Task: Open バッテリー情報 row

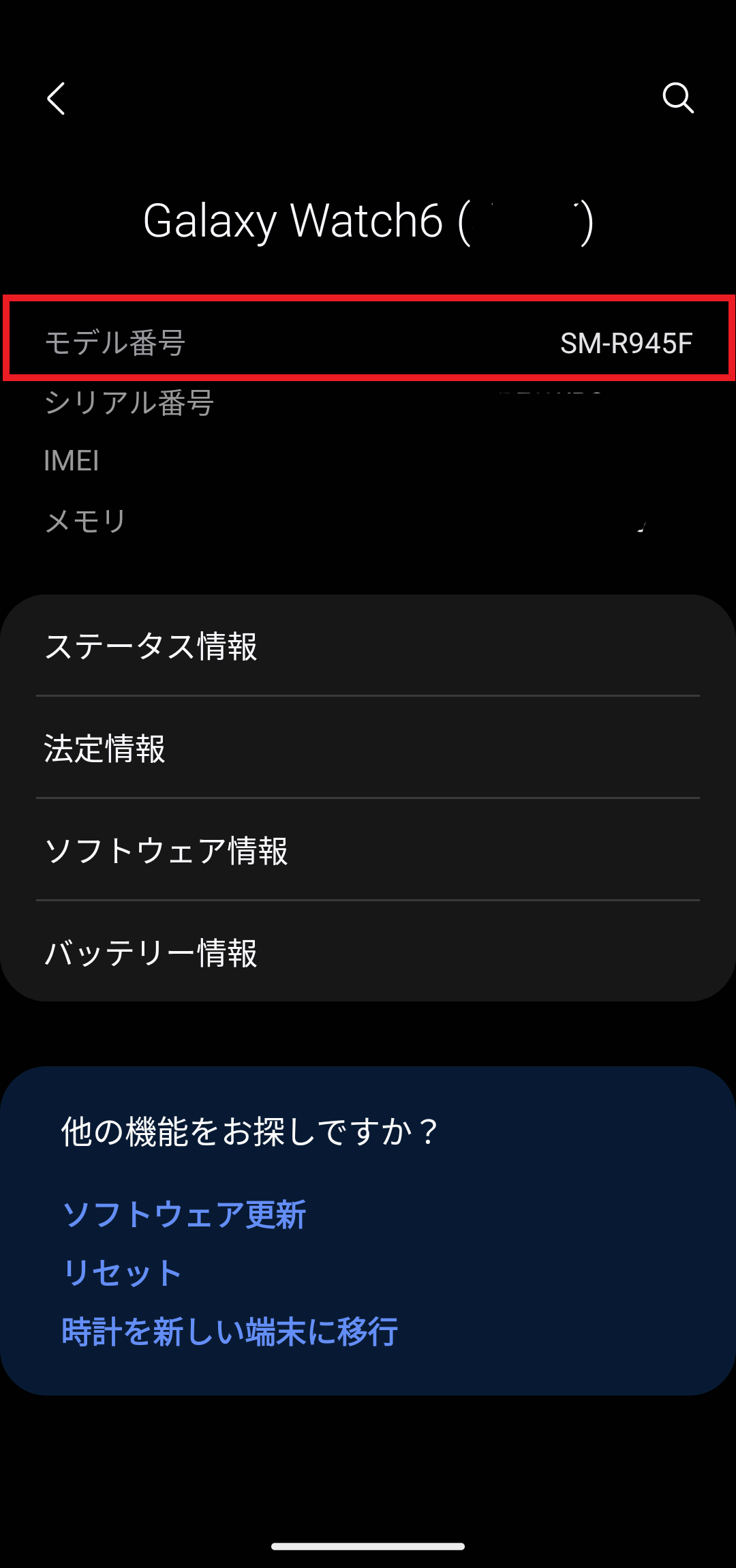Action: pos(368,952)
